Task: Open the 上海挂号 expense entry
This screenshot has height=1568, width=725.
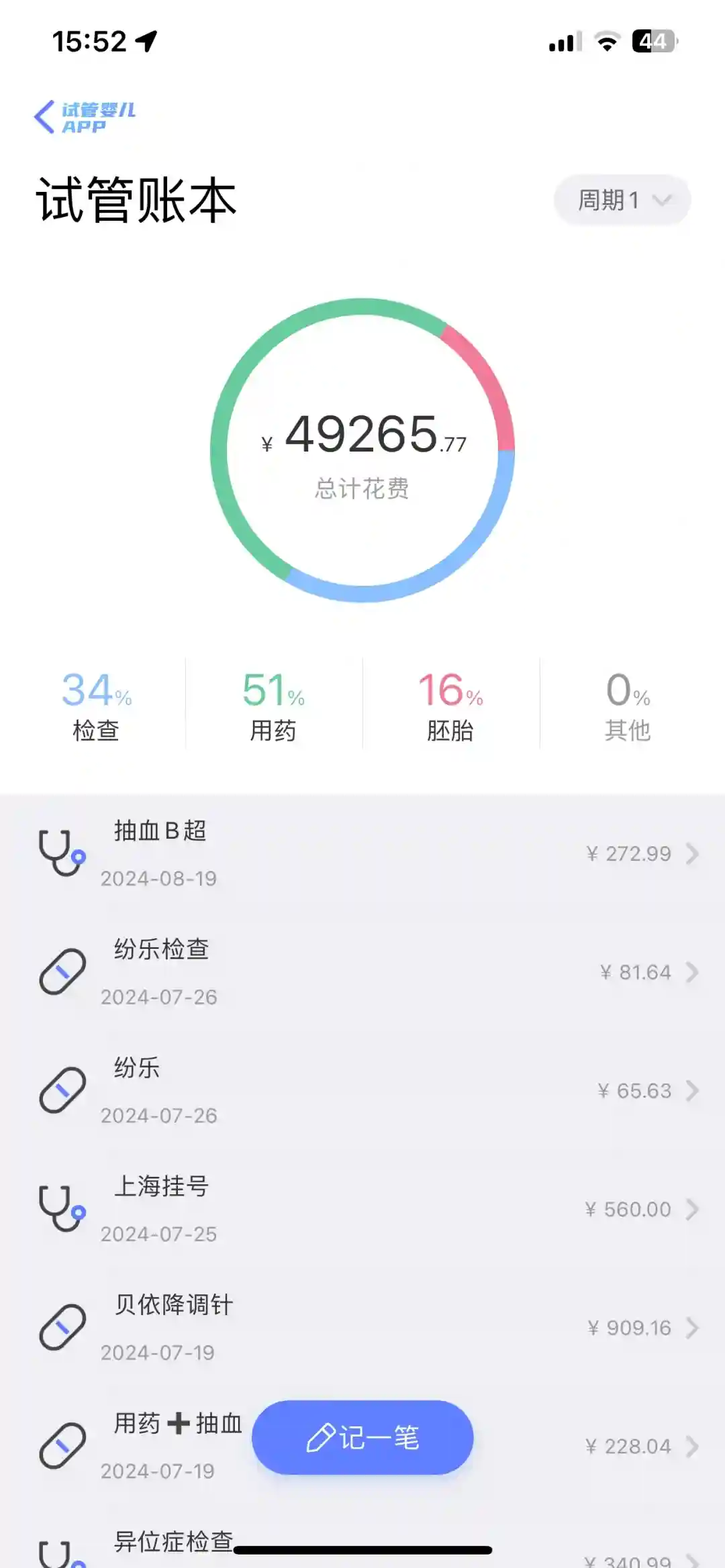Action: coord(362,1209)
